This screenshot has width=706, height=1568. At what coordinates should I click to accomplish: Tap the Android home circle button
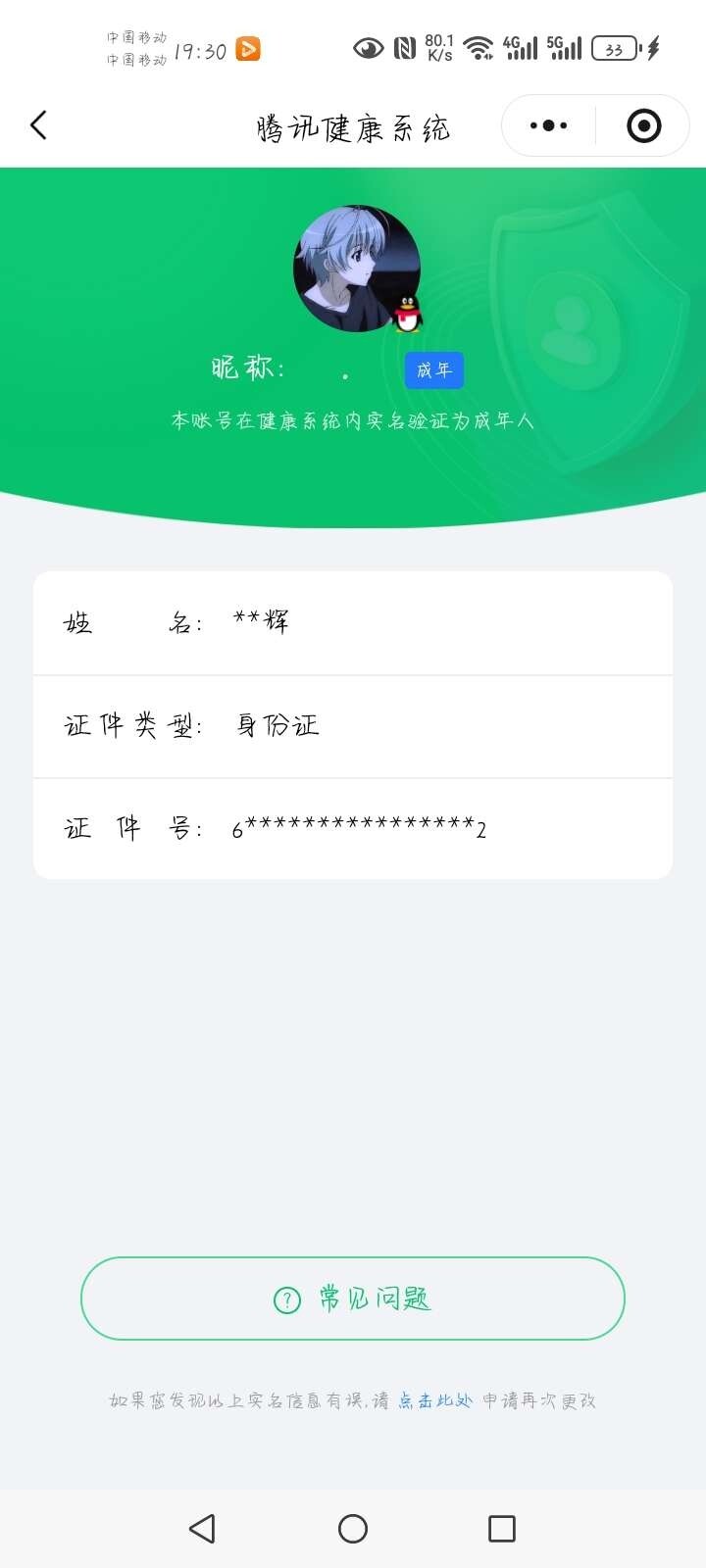(x=352, y=1528)
